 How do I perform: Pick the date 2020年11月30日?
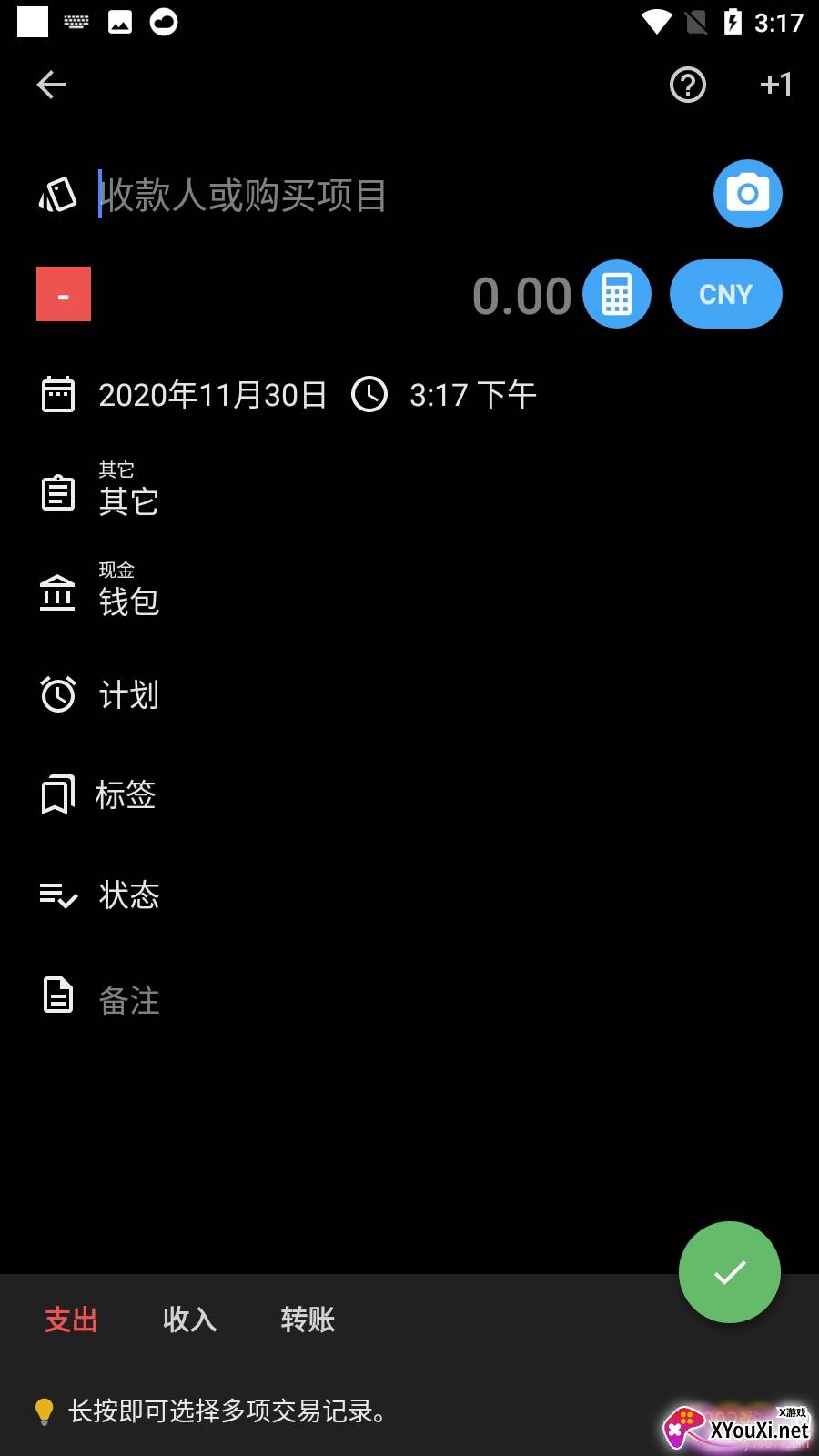click(211, 395)
